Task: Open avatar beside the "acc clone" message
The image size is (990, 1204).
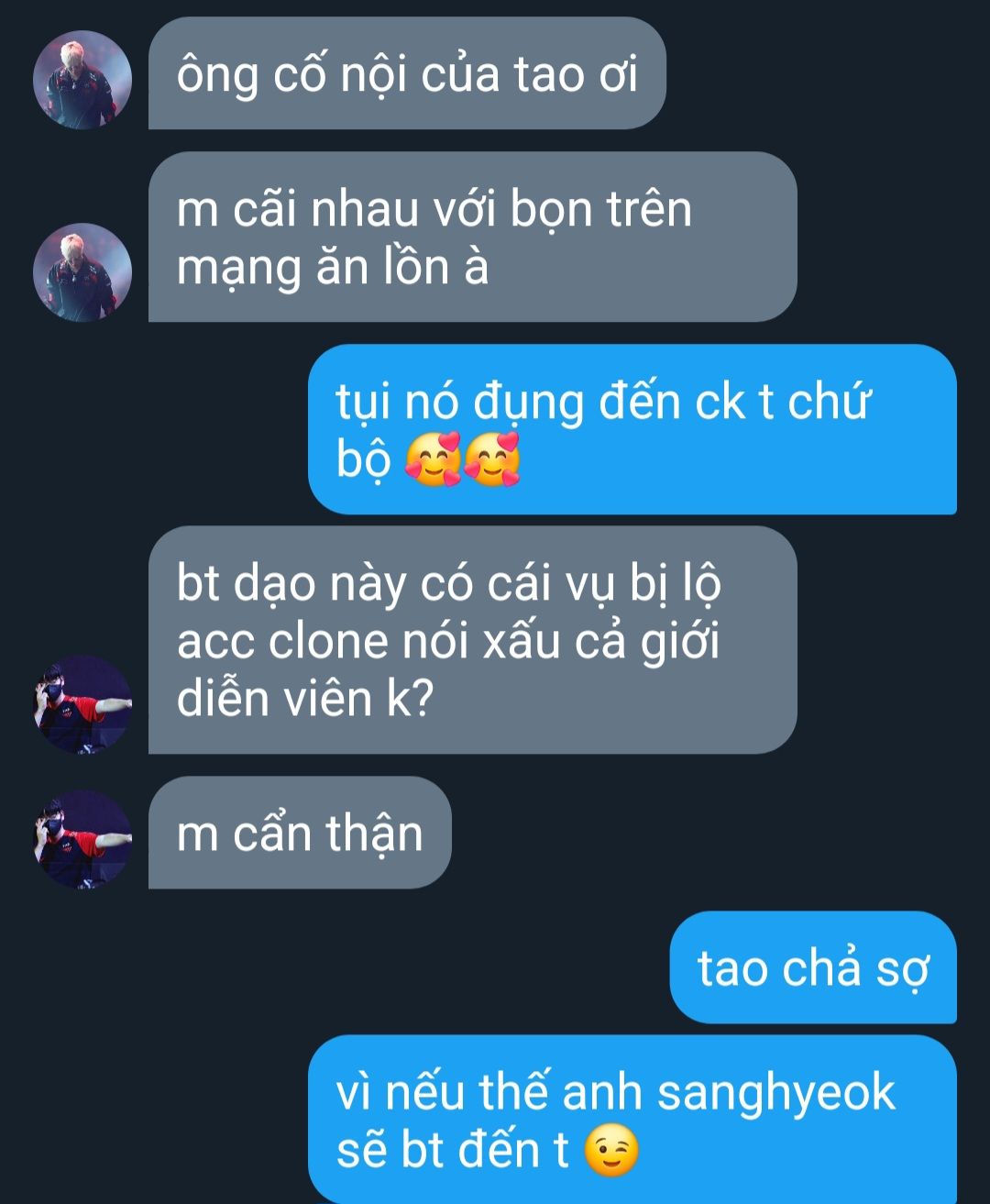Action: [82, 704]
